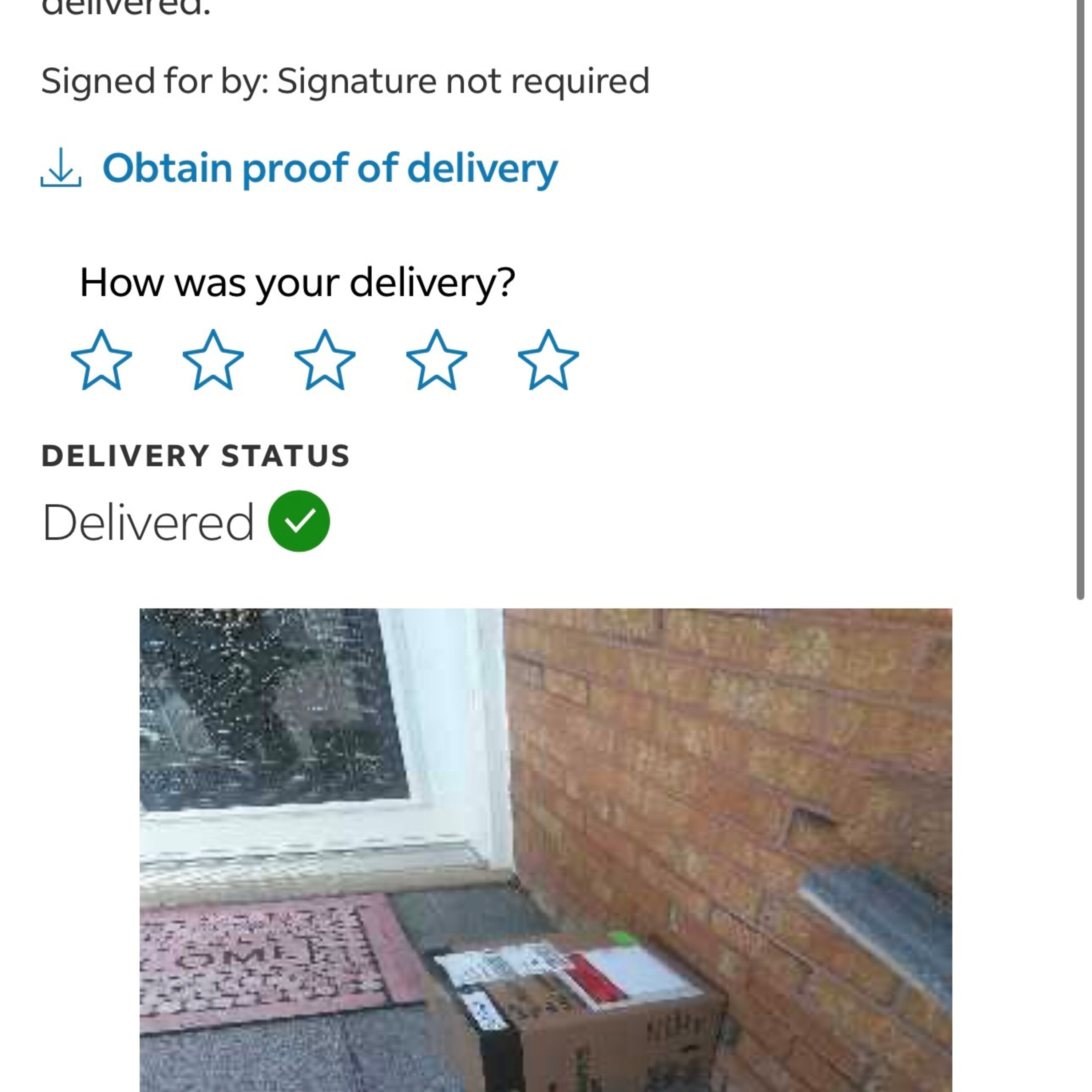
Task: Give the delivery three stars
Action: coord(325,361)
